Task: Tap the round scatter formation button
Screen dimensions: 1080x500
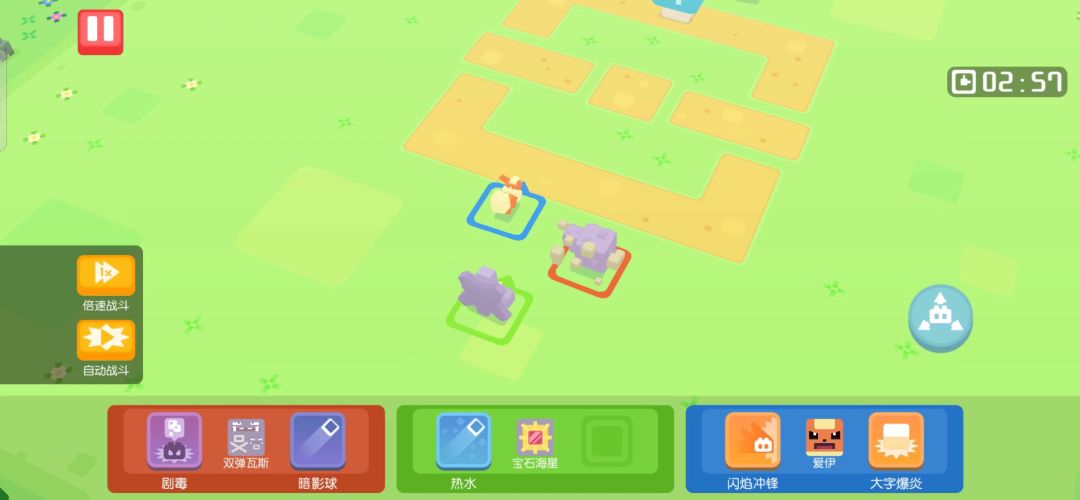Action: coord(940,318)
